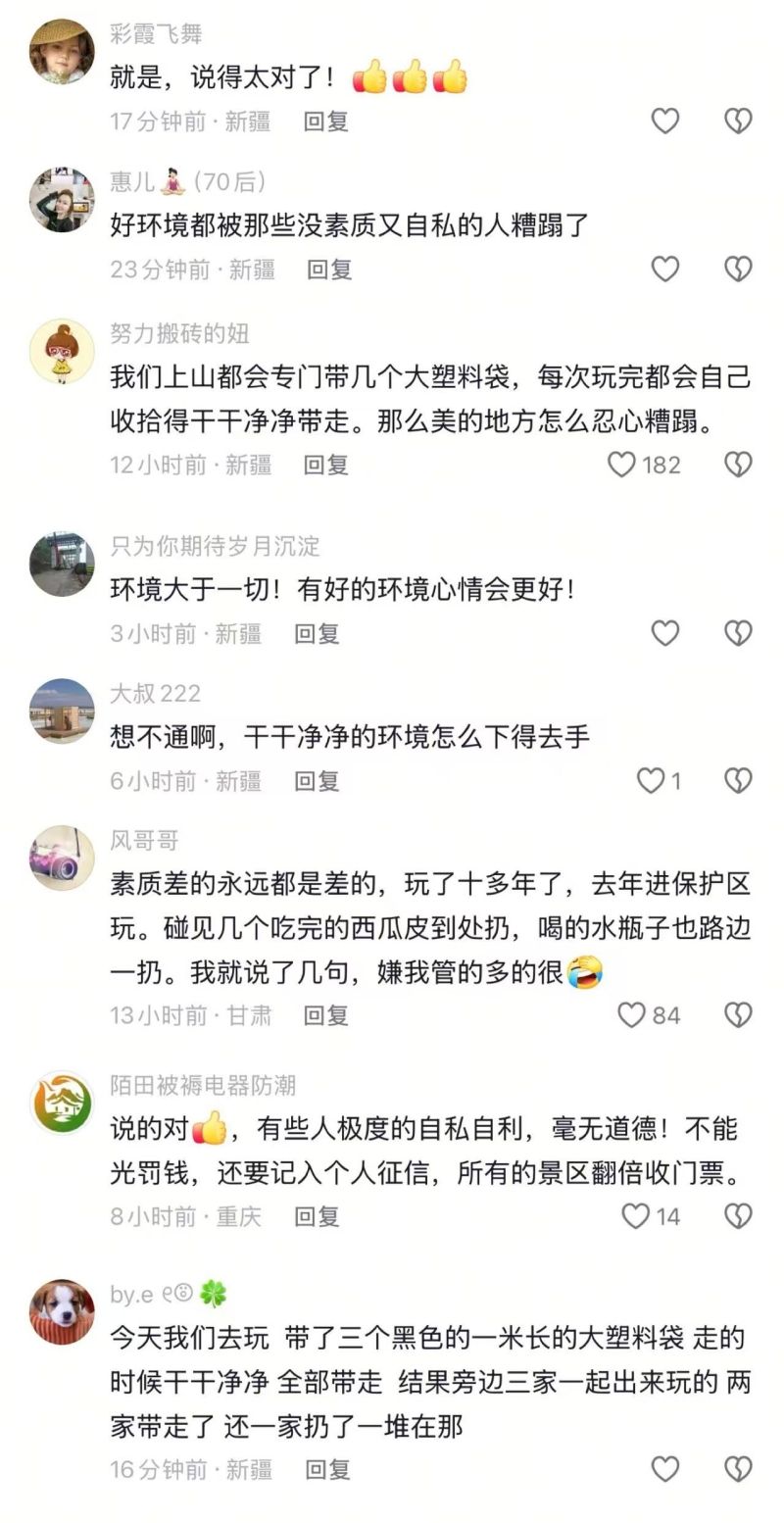Image resolution: width=784 pixels, height=1523 pixels.
Task: Like the comment by 彩霞飞舞
Action: point(665,121)
